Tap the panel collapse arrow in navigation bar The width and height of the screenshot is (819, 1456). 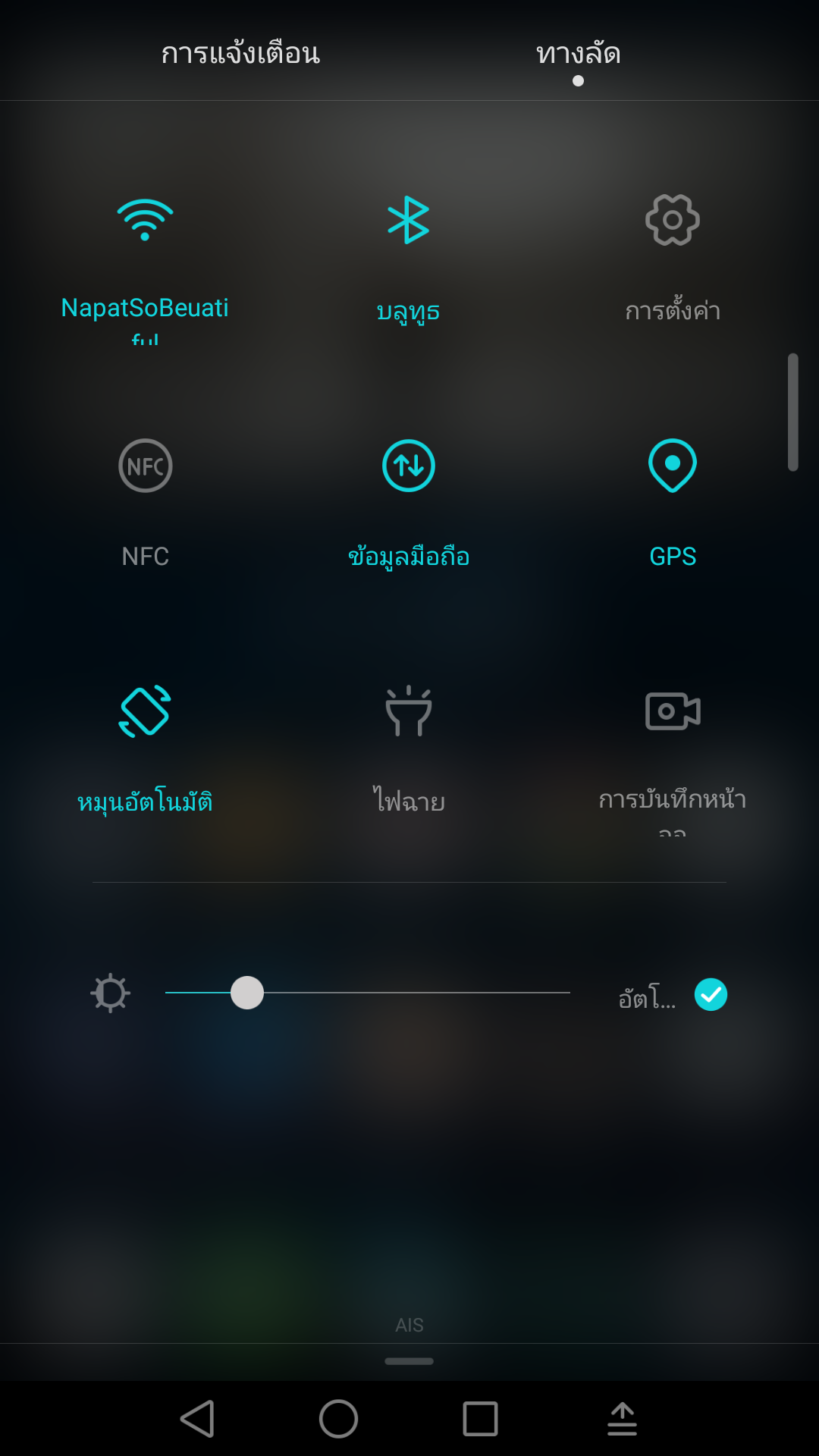pyautogui.click(x=622, y=1419)
